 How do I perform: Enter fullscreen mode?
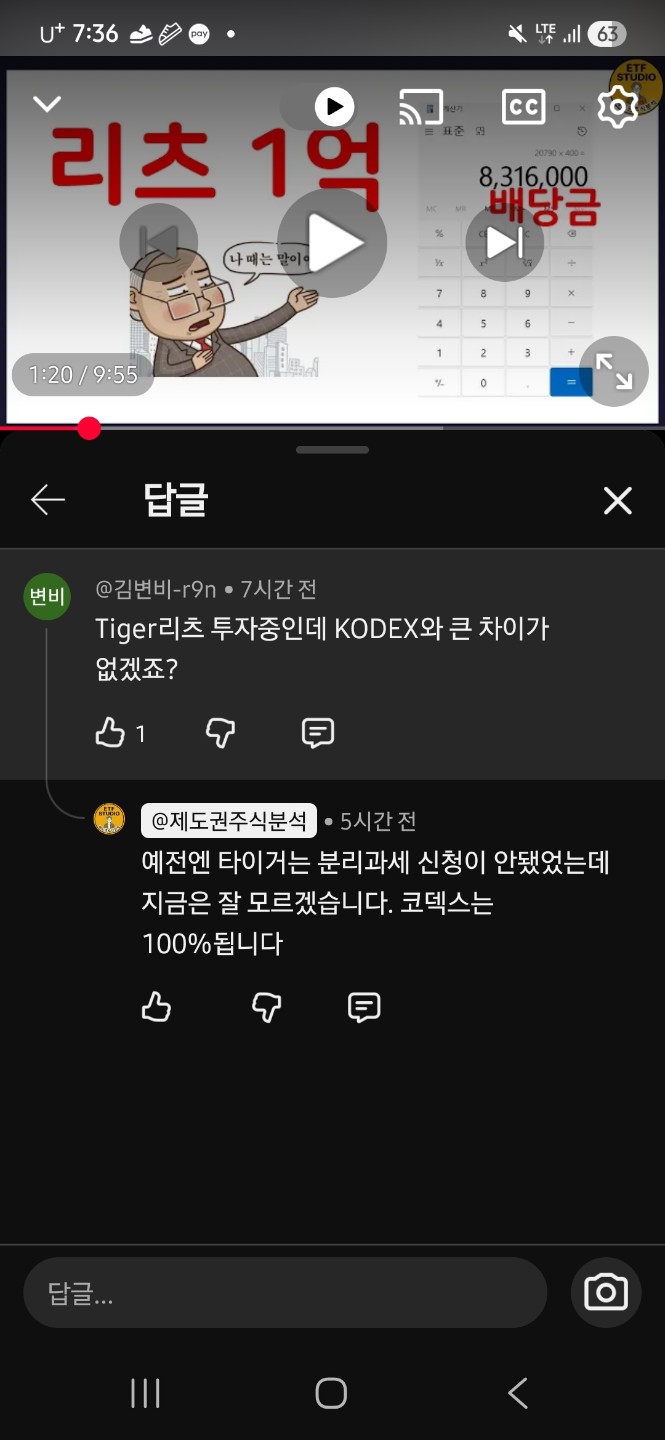tap(613, 371)
